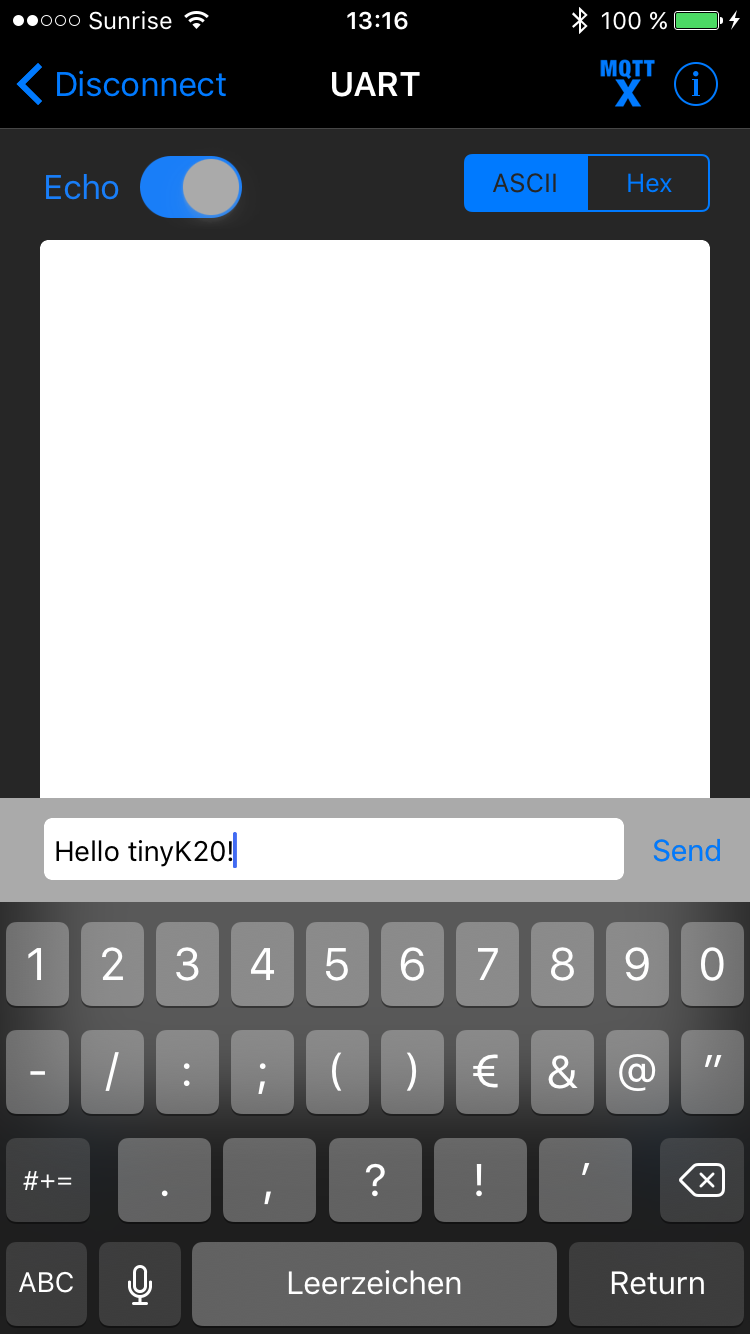Open the info icon
This screenshot has width=750, height=1334.
click(x=696, y=85)
